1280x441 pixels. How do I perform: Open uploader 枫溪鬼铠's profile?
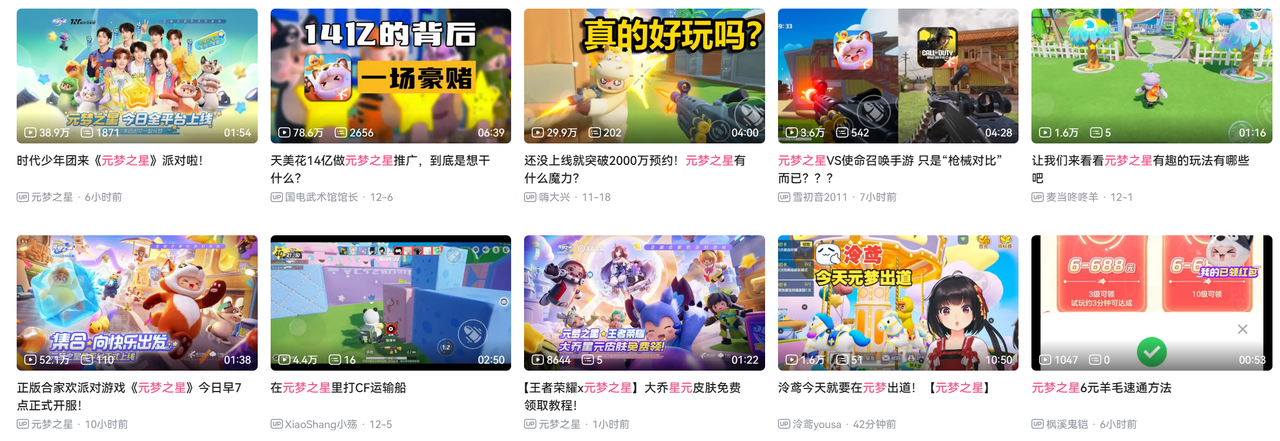1065,424
